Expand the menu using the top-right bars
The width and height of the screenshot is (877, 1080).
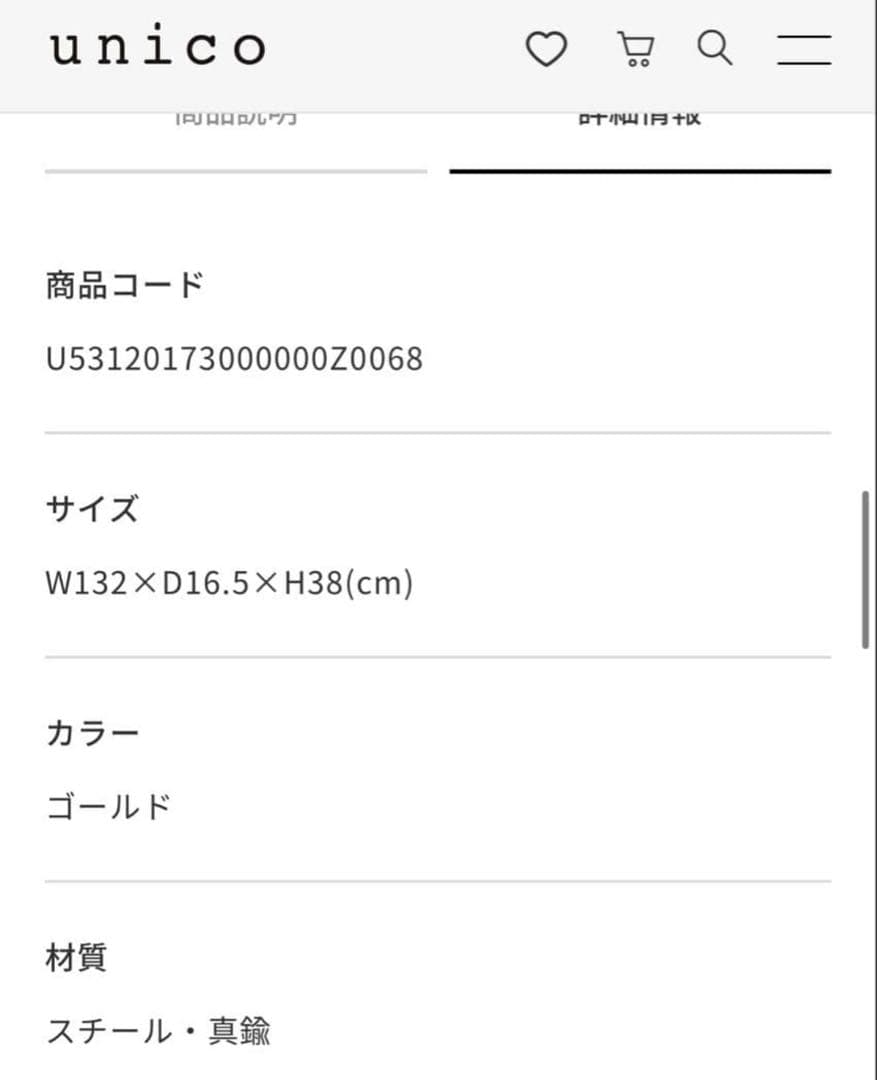click(804, 48)
